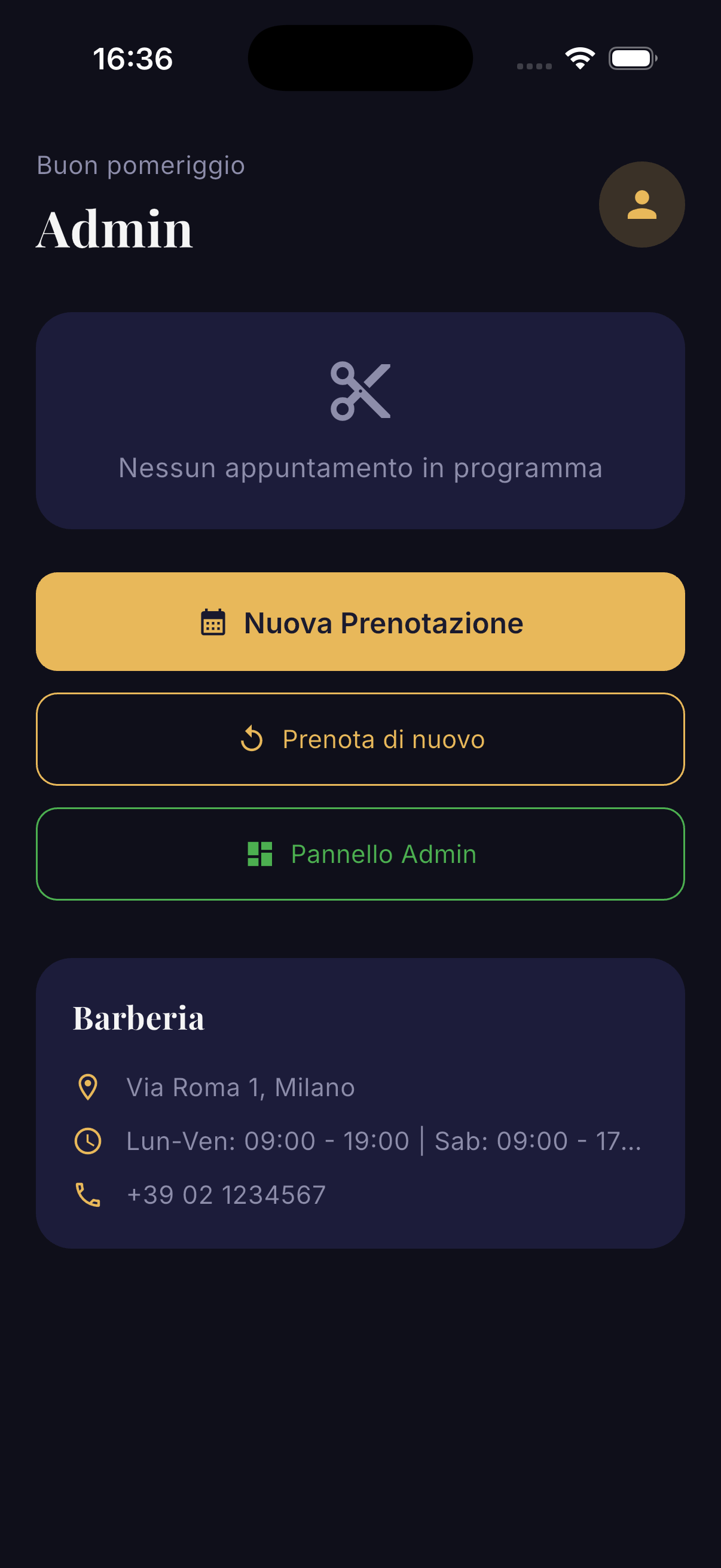Open the Pannello Admin panel

pos(360,855)
